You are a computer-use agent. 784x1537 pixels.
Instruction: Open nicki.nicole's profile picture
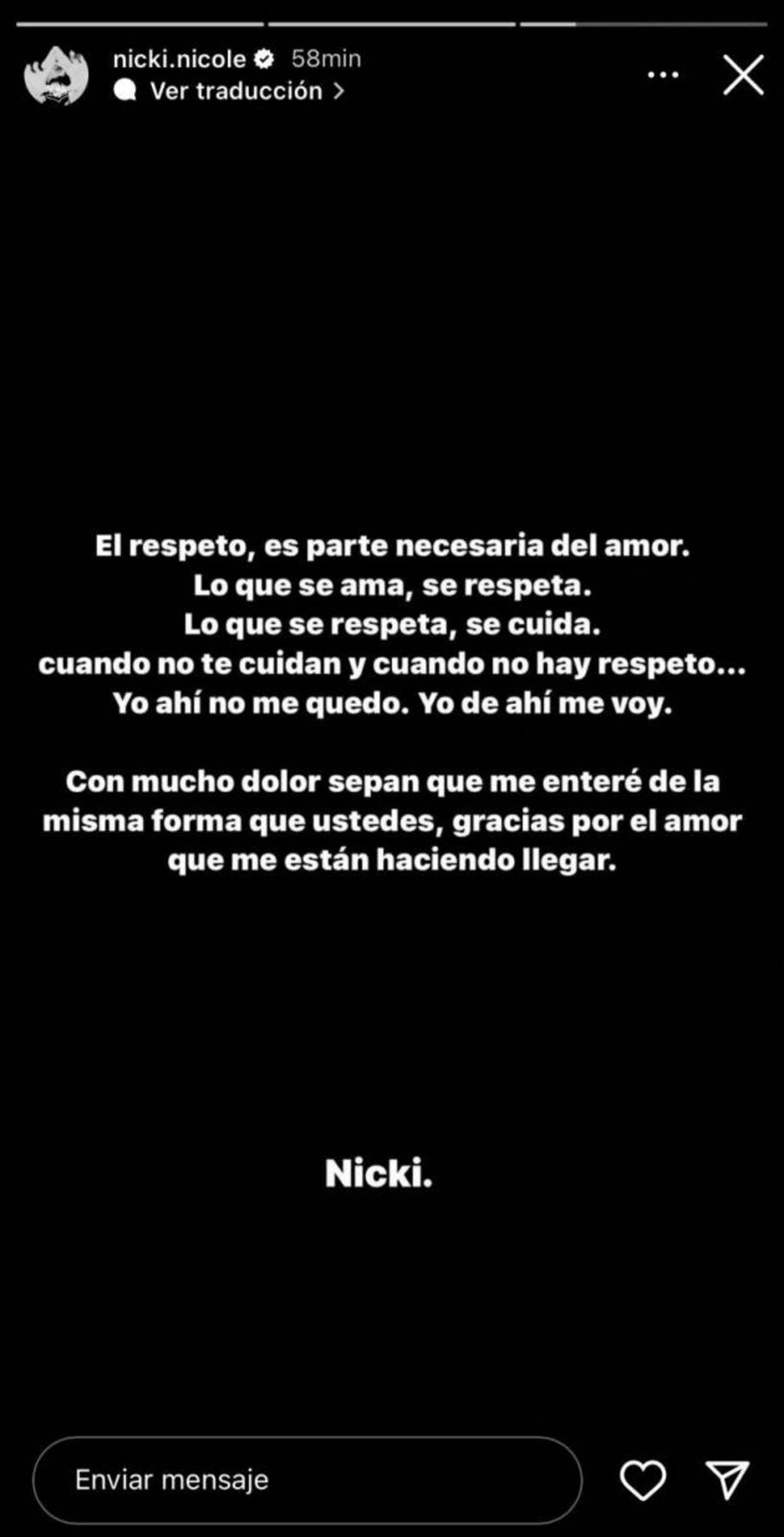click(56, 75)
